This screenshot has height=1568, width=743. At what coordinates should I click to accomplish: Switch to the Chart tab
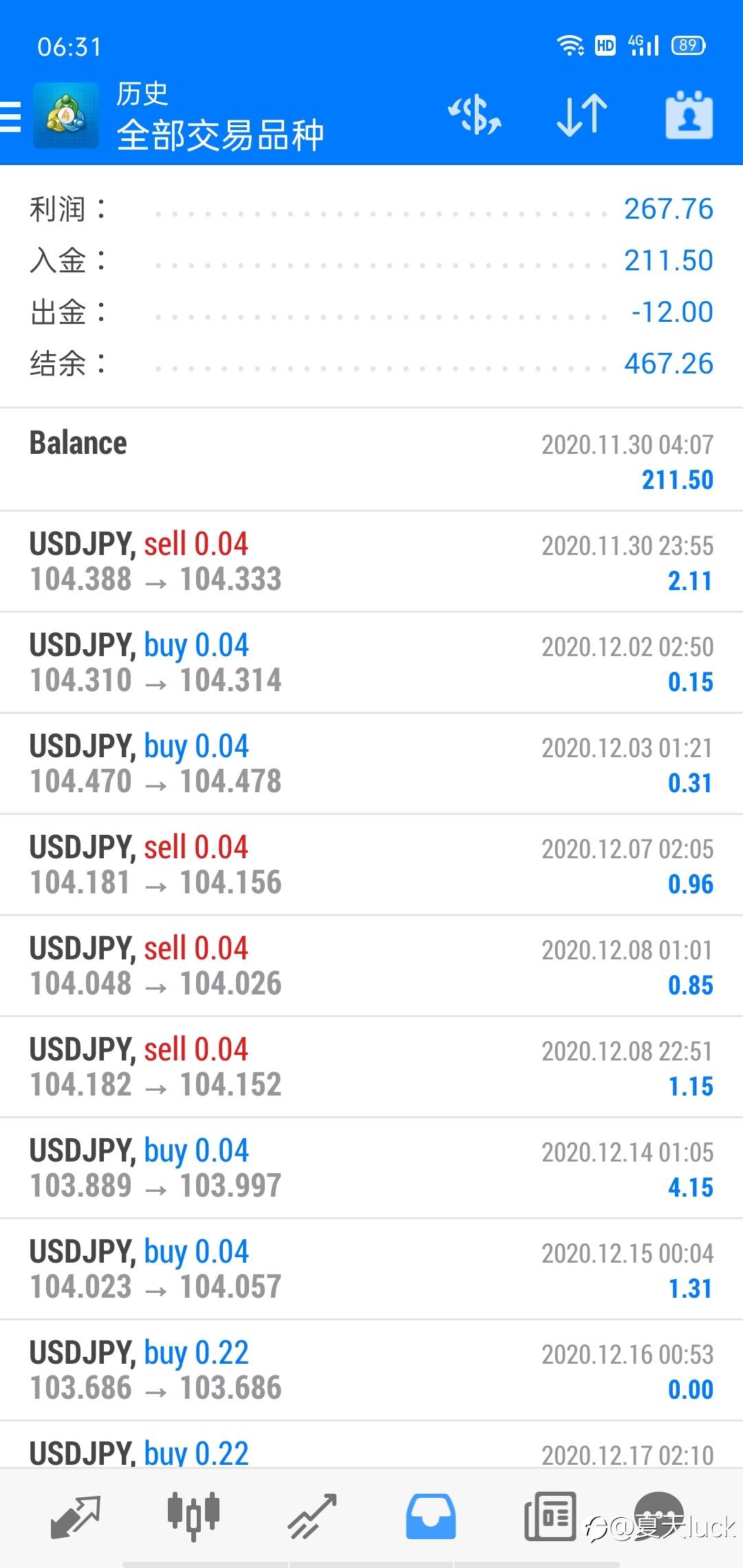(193, 1516)
